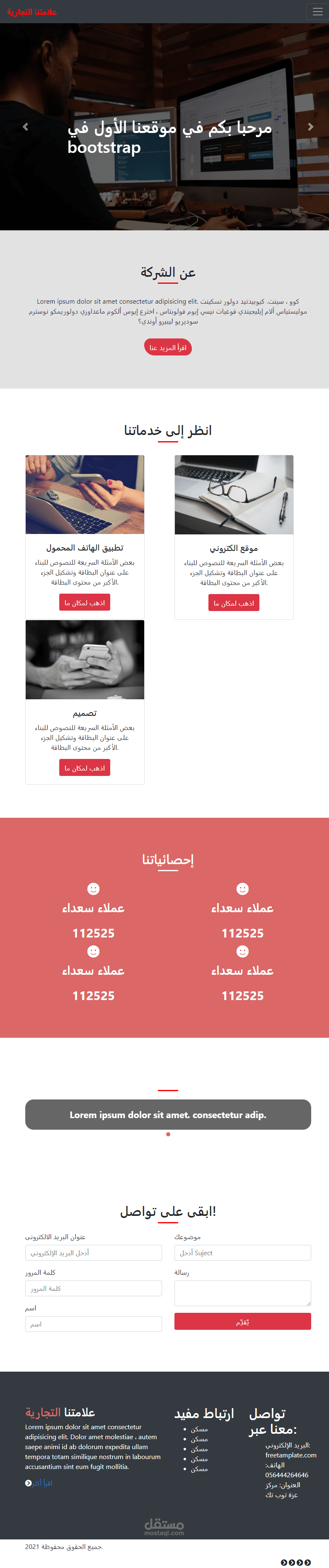The image size is (329, 1568).
Task: Tap the علامتنا التجارية brand link in header
Action: [31, 12]
